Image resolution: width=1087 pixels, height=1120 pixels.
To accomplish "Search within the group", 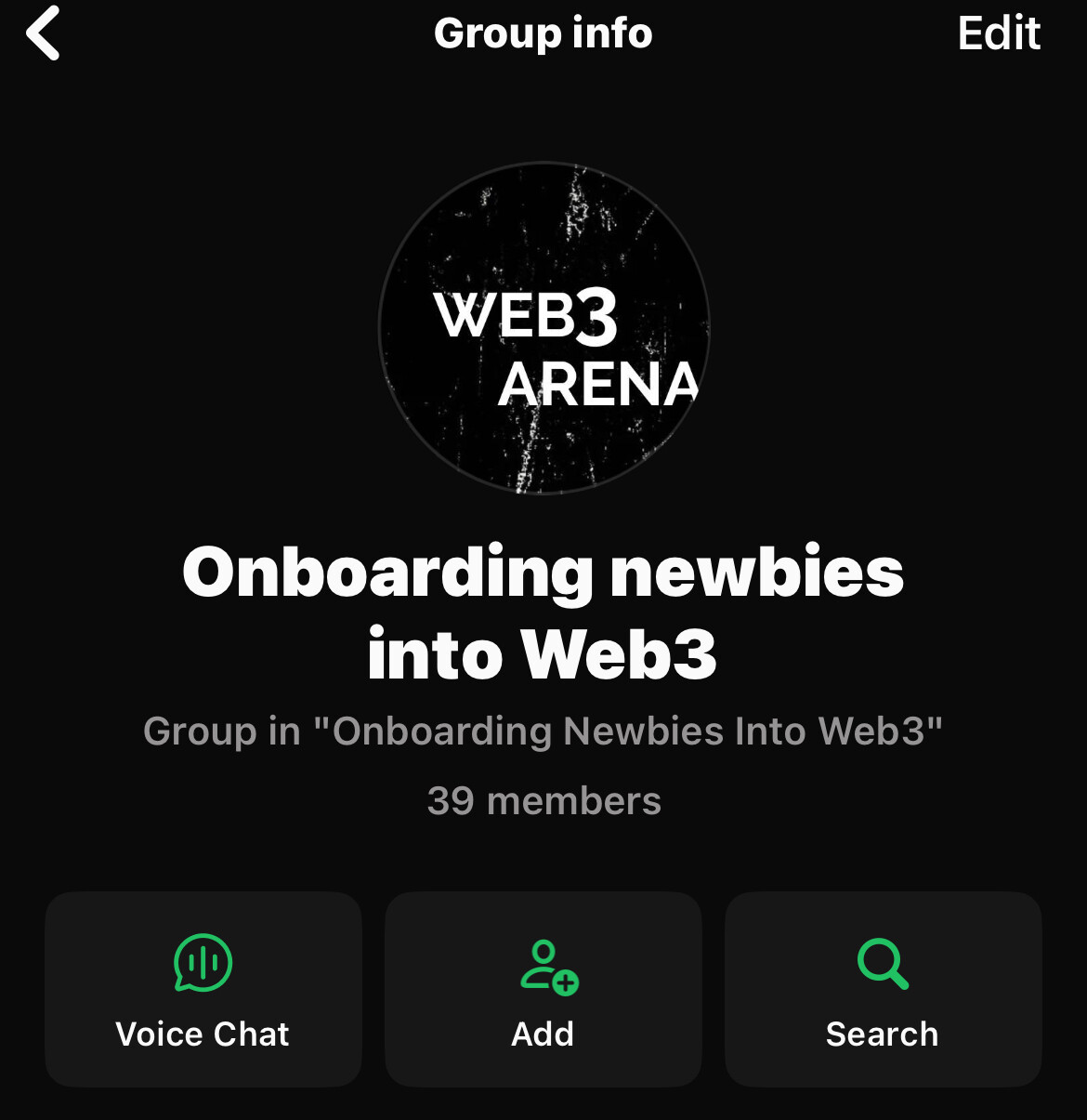I will click(x=883, y=989).
